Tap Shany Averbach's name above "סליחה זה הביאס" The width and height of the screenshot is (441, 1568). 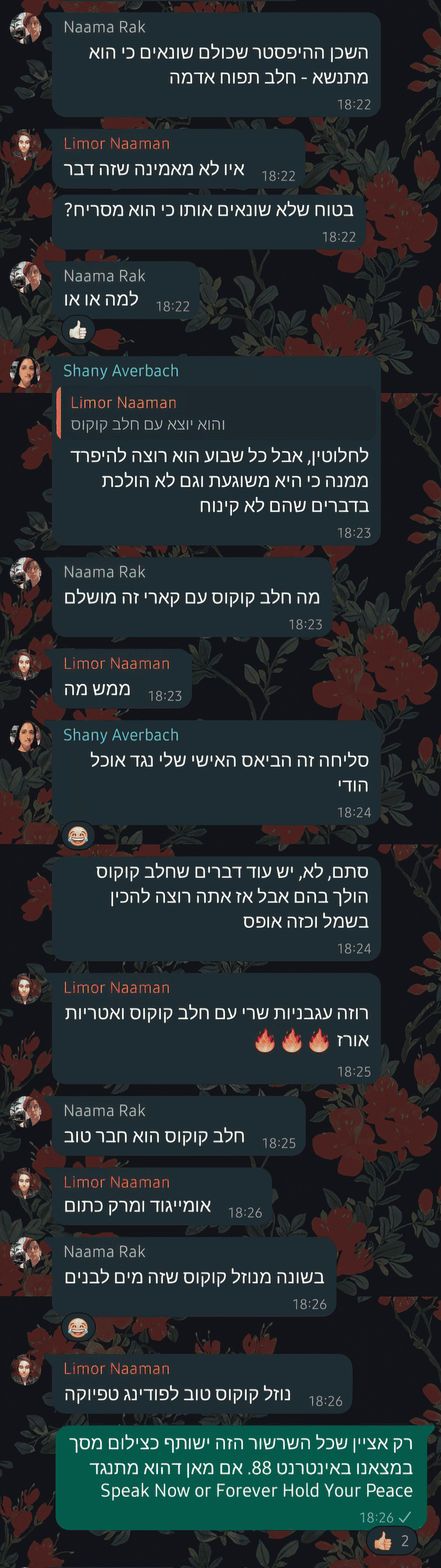point(121,735)
